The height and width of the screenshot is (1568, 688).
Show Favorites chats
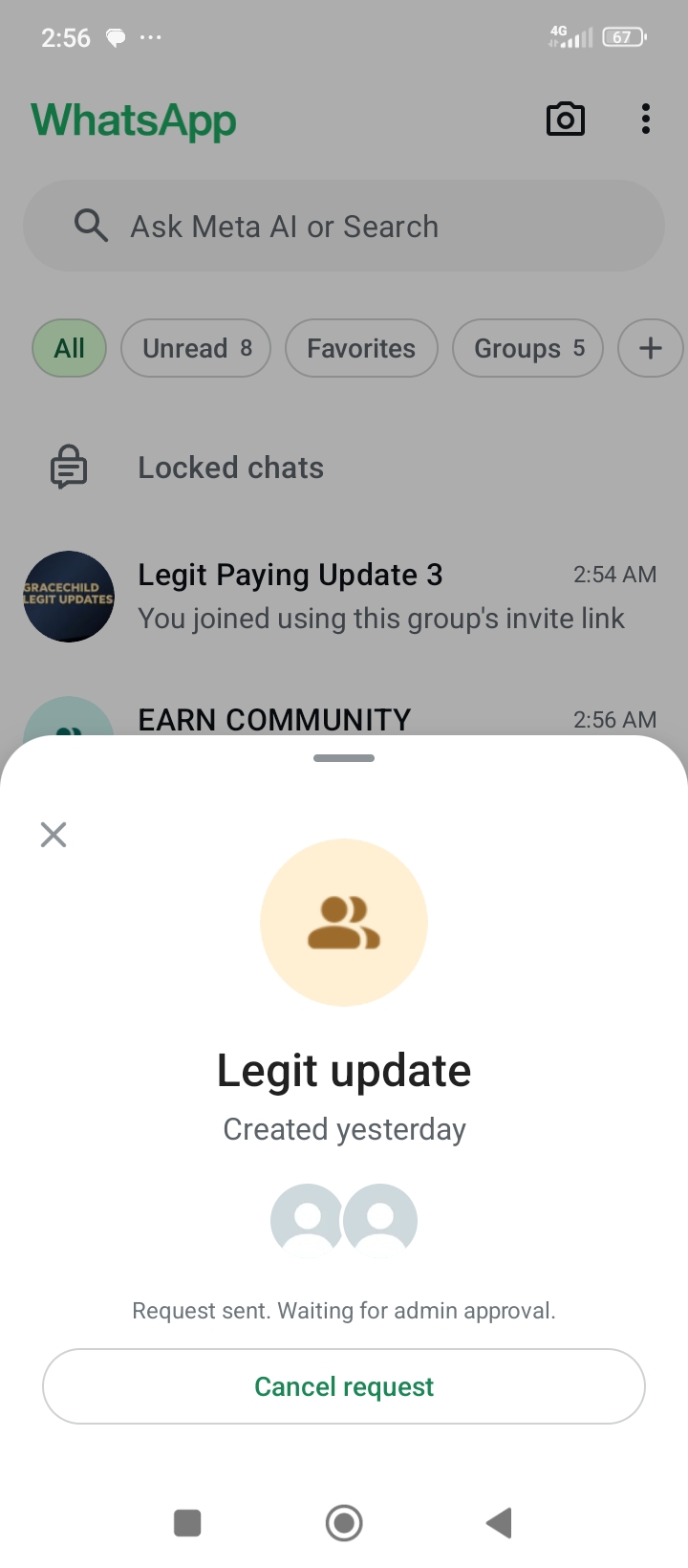coord(361,348)
